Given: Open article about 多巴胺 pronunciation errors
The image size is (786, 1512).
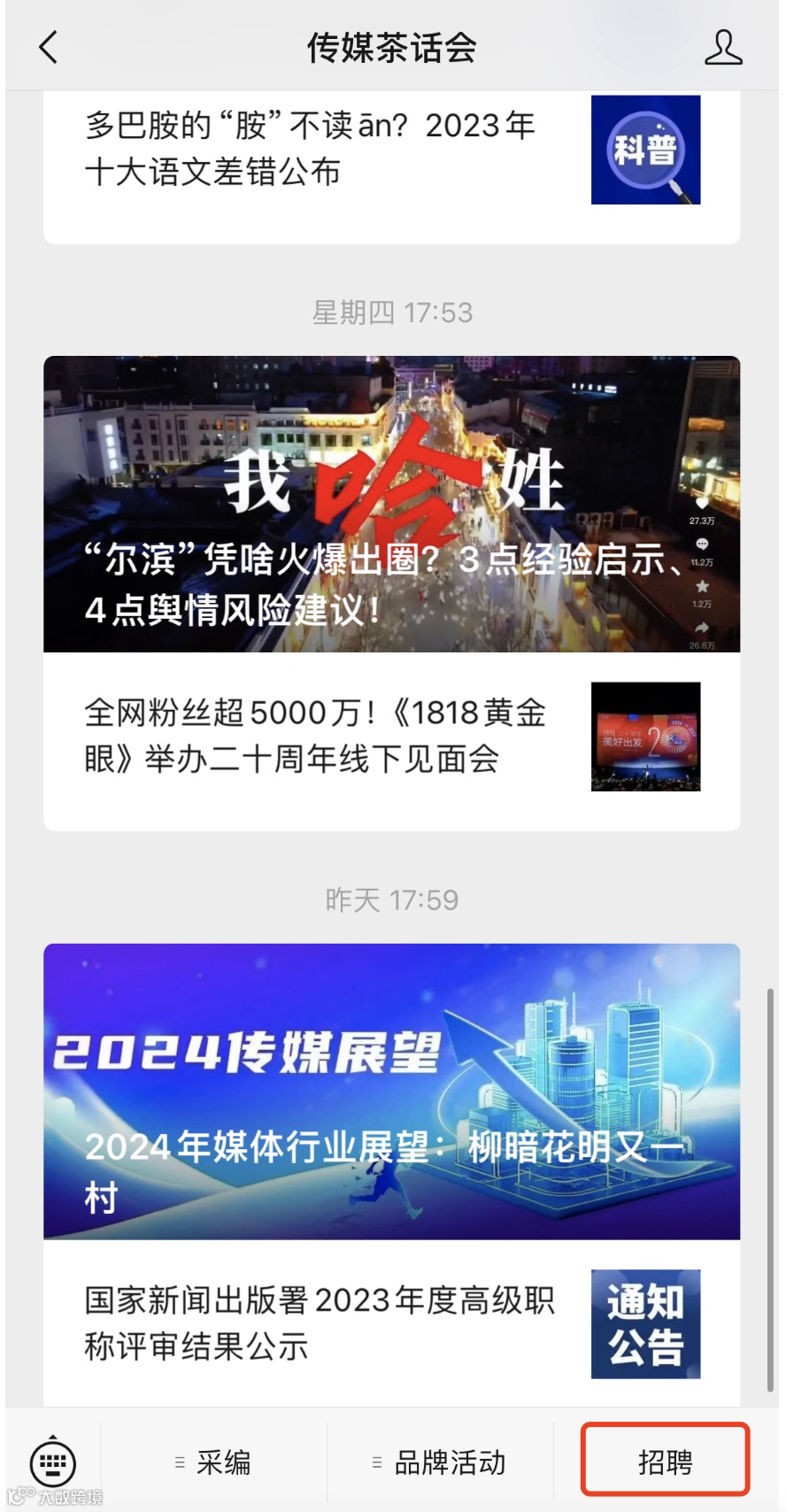Looking at the screenshot, I should pos(310,149).
